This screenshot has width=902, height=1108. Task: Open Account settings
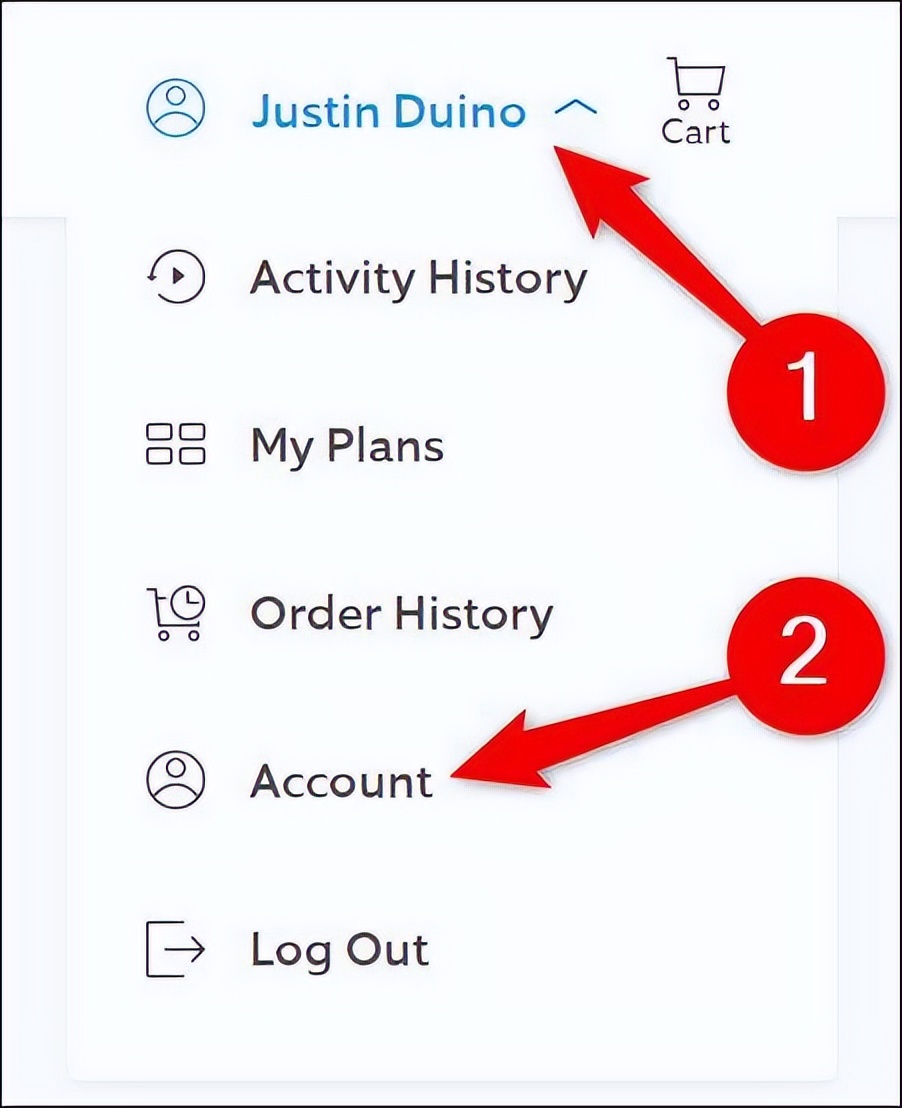click(x=340, y=781)
